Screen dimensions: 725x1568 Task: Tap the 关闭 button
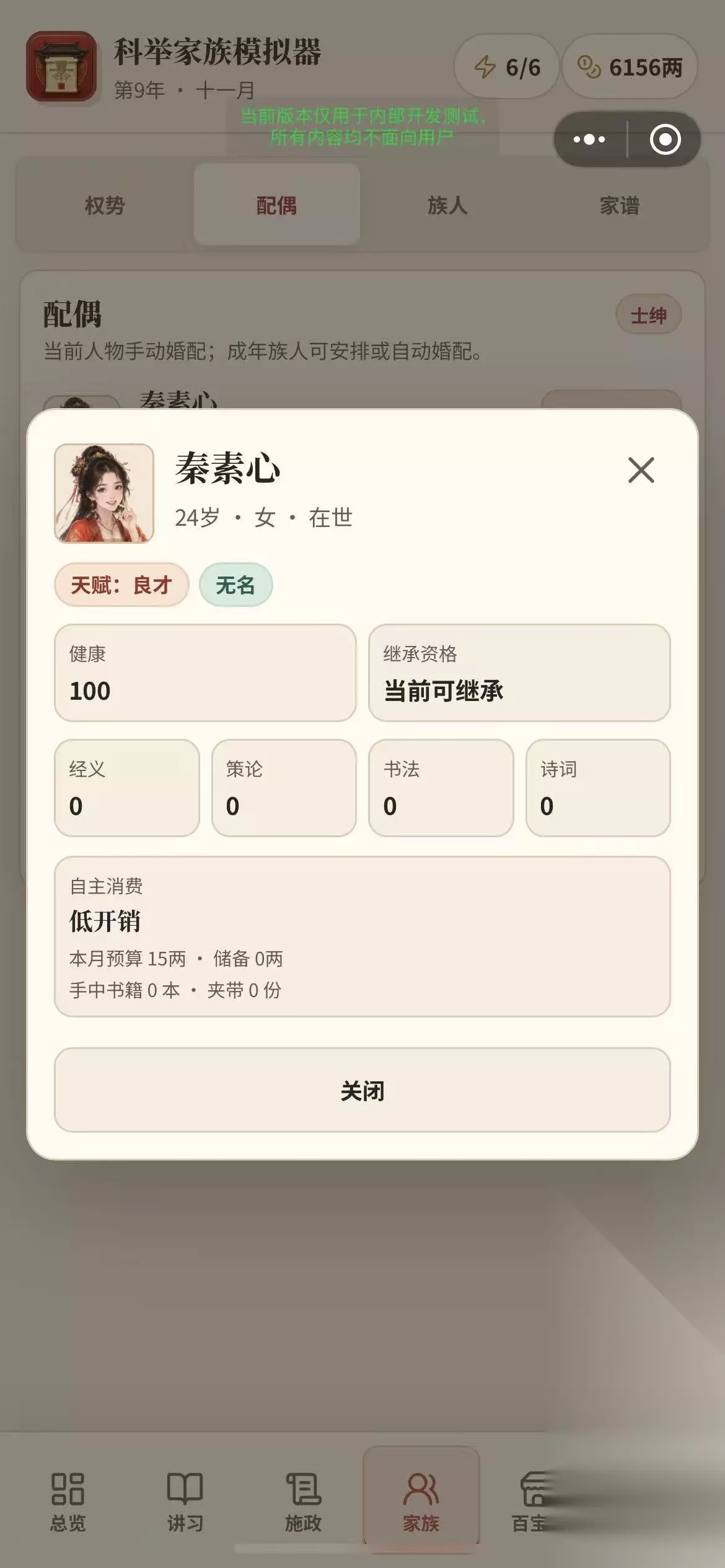click(362, 1090)
